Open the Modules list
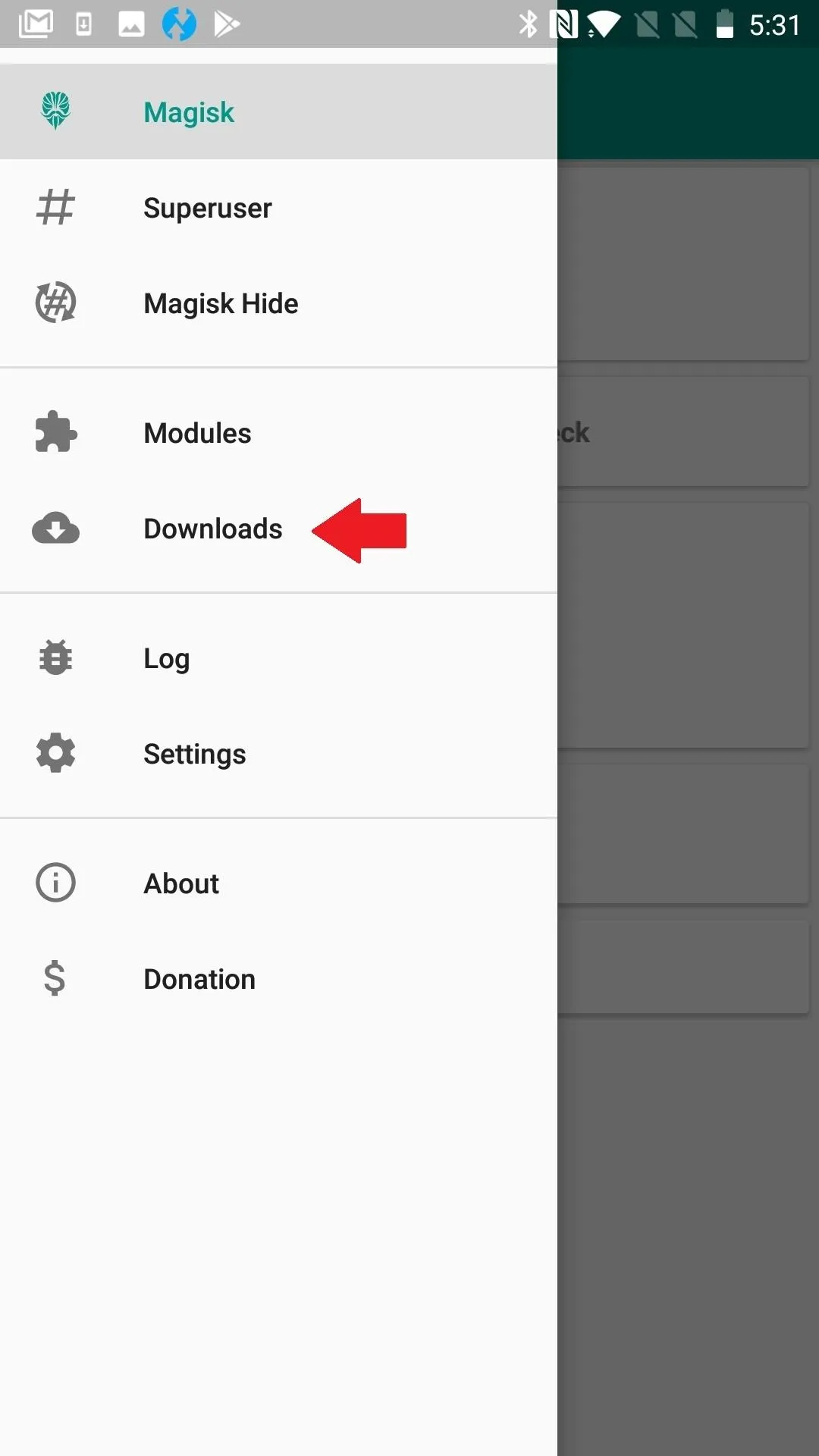The height and width of the screenshot is (1456, 819). [x=278, y=433]
